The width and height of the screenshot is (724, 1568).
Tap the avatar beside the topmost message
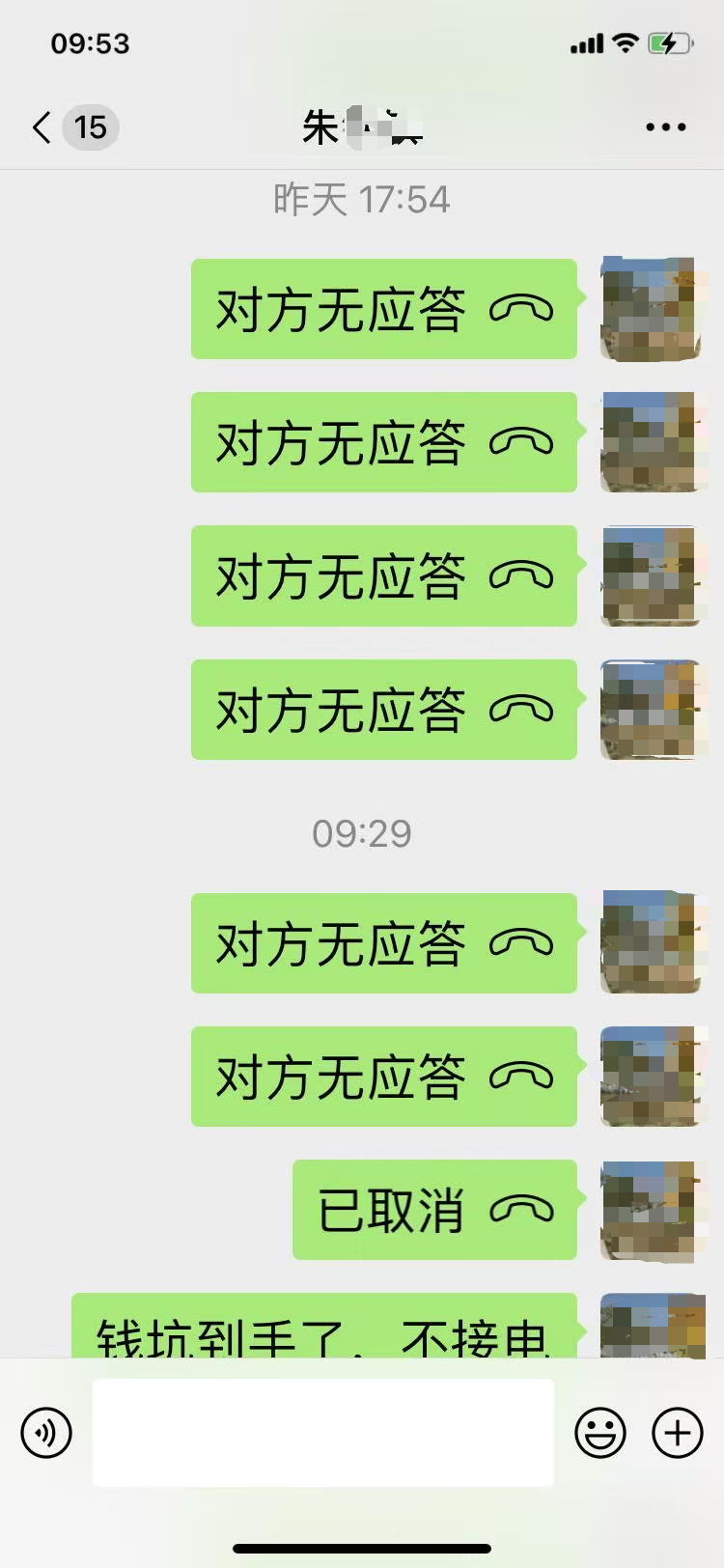(650, 309)
